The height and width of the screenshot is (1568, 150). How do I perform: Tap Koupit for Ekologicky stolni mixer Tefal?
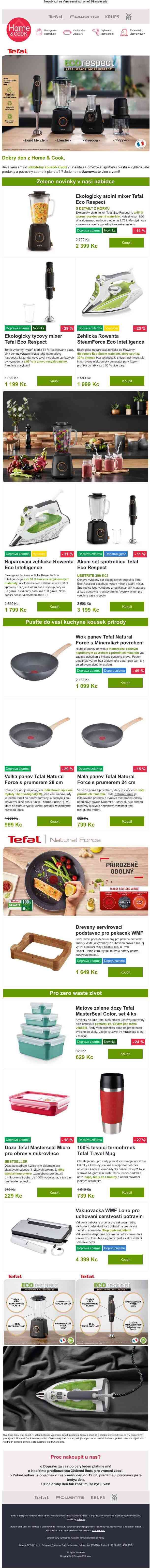tap(126, 242)
